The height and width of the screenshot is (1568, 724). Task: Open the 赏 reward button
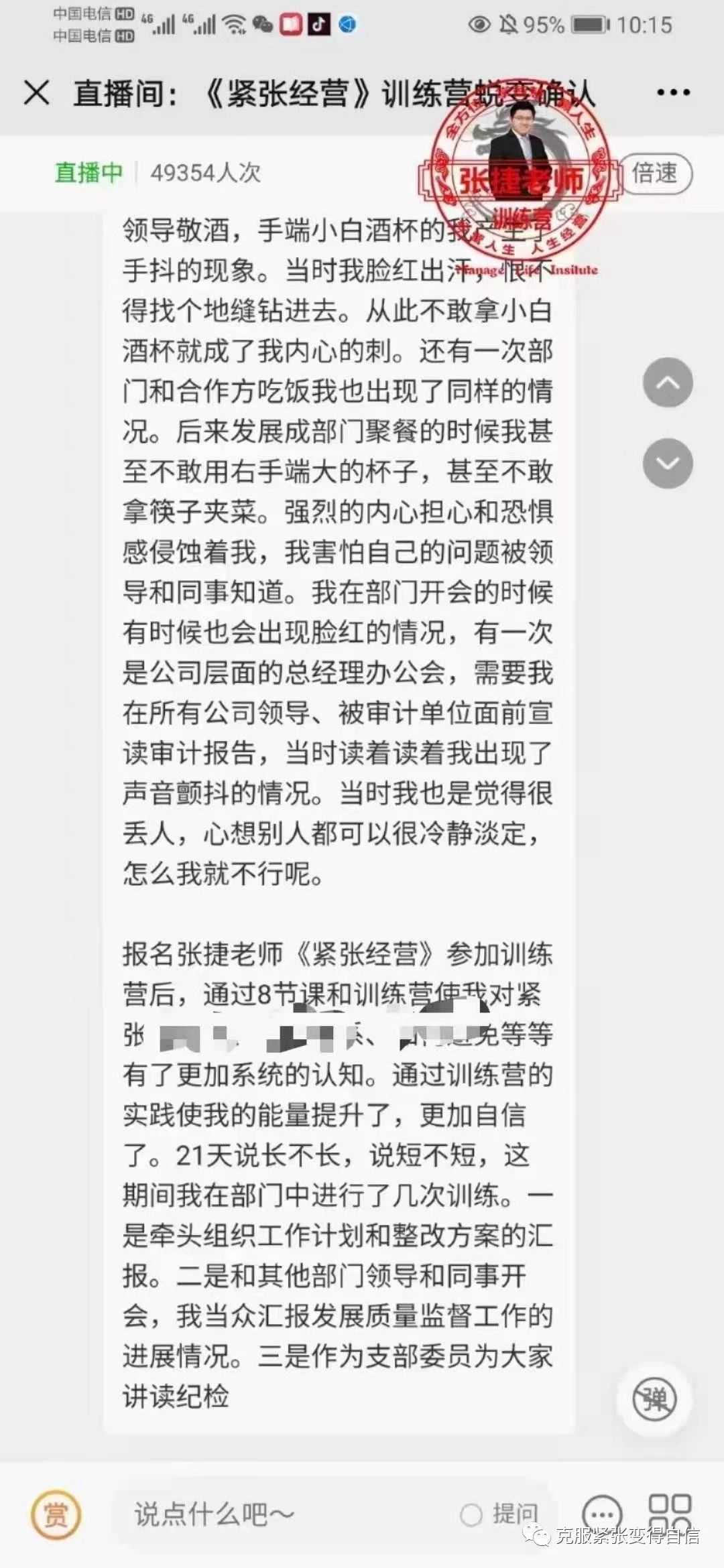click(56, 1514)
